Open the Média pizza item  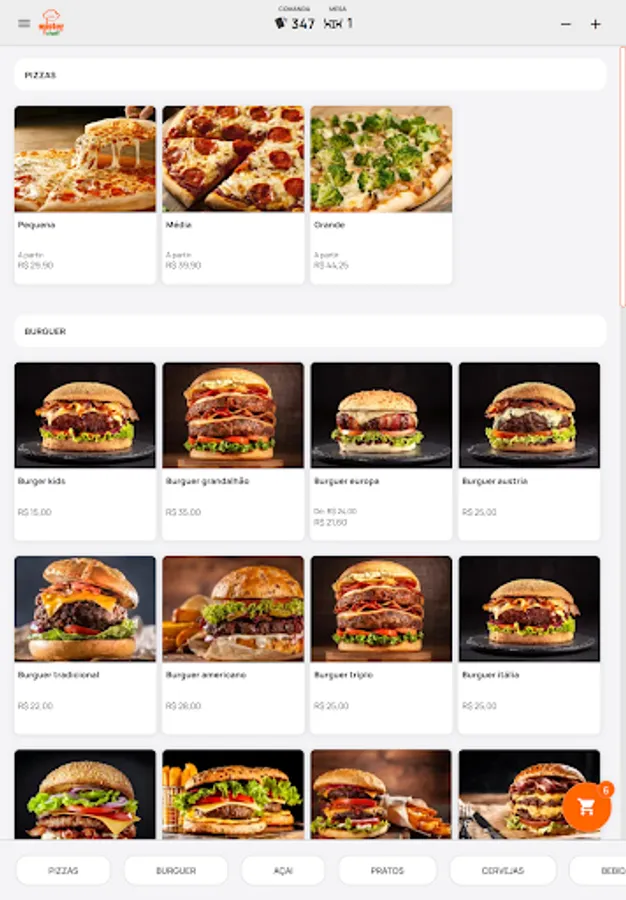(233, 195)
